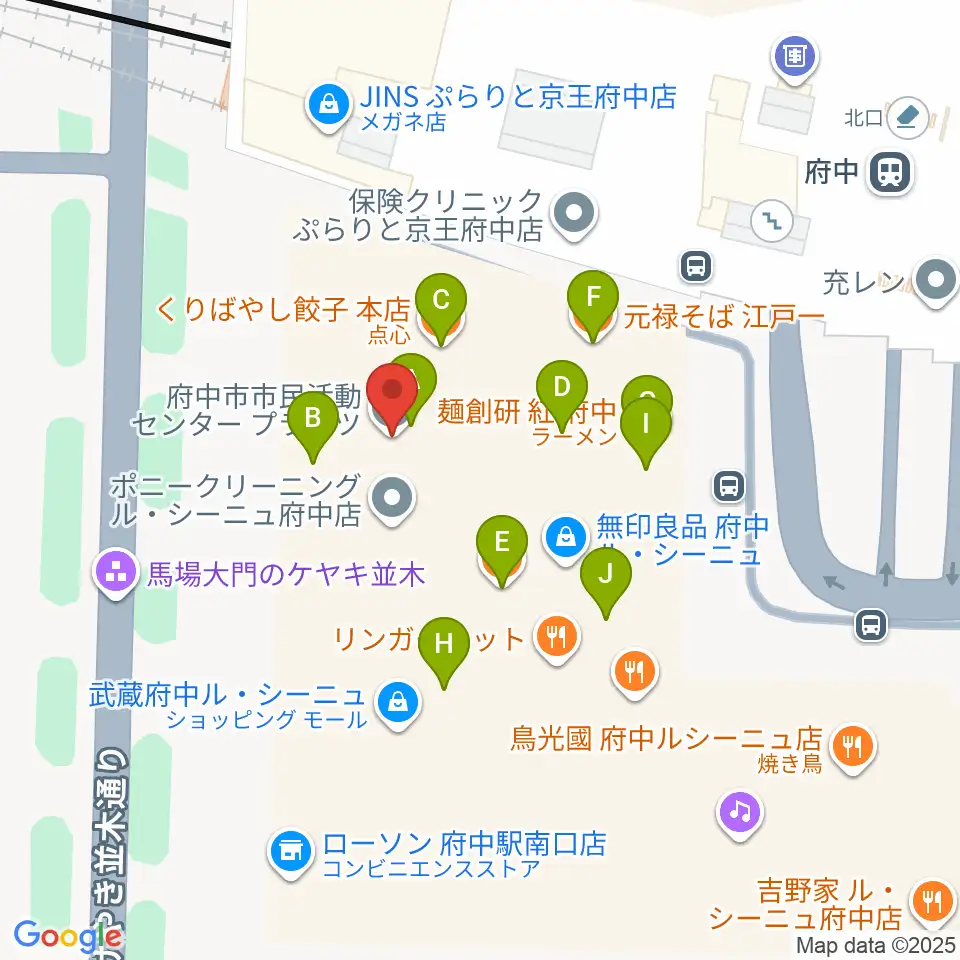Select the ローソン 府中駅南口店 store pin

coord(290,850)
